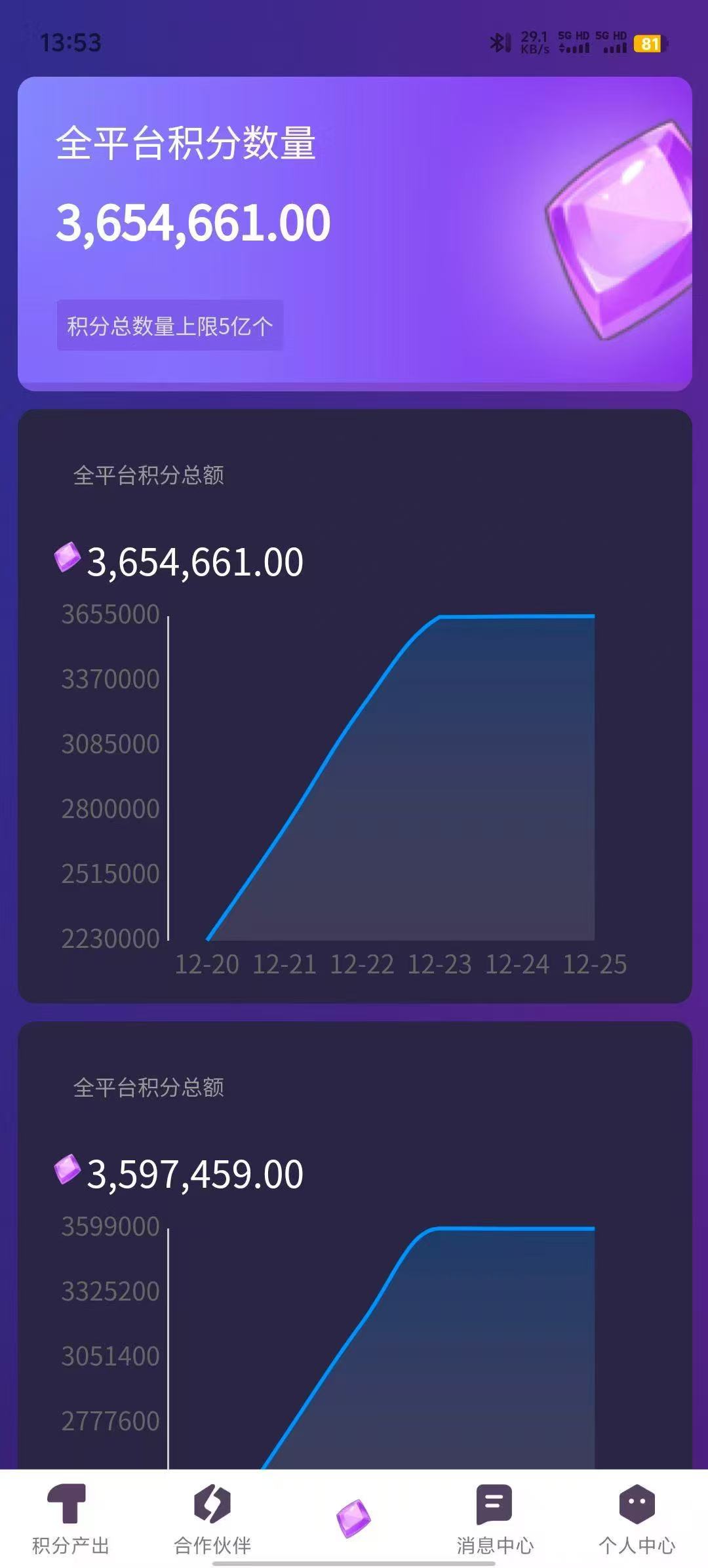Select the center purple gem tab
This screenshot has width=708, height=1568.
(353, 1519)
